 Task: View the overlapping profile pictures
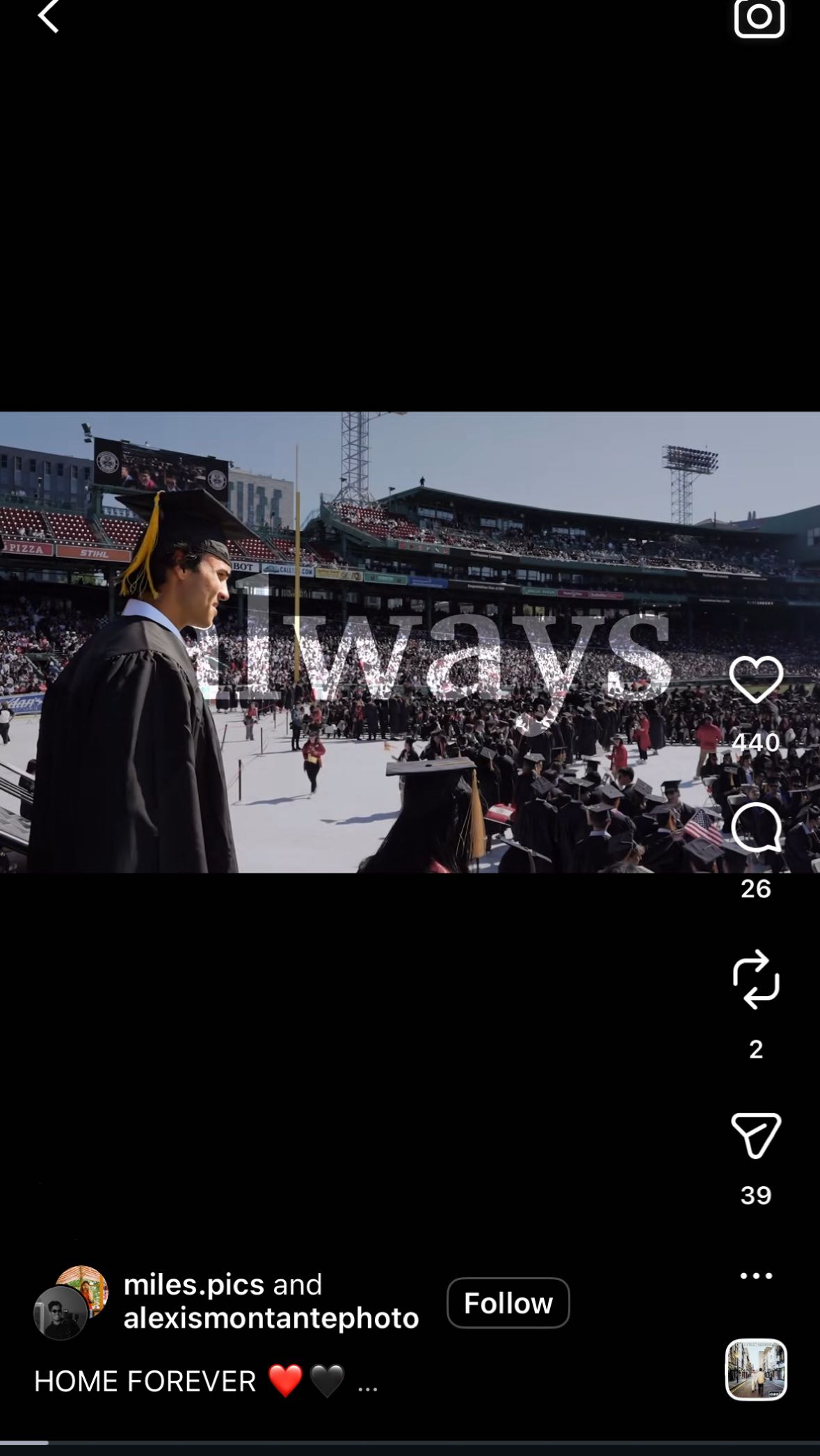[x=70, y=1303]
